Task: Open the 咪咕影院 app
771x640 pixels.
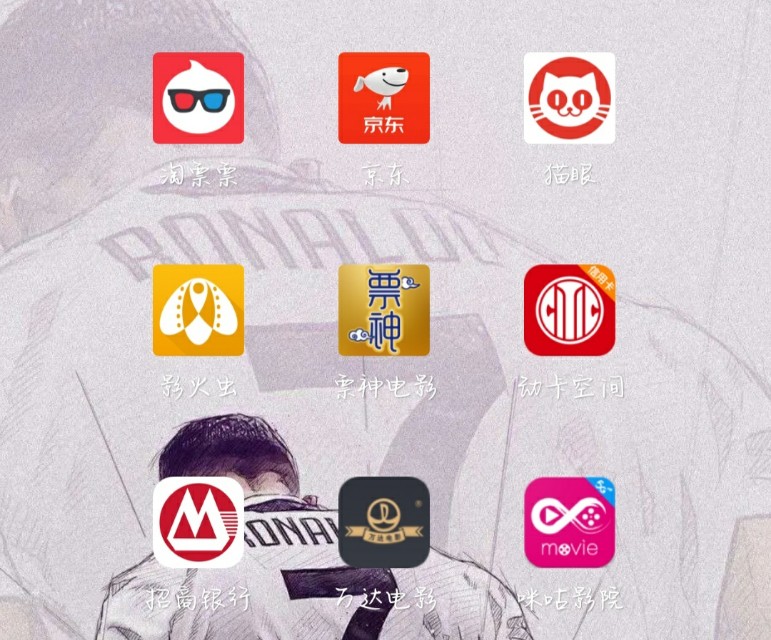Action: pyautogui.click(x=569, y=522)
